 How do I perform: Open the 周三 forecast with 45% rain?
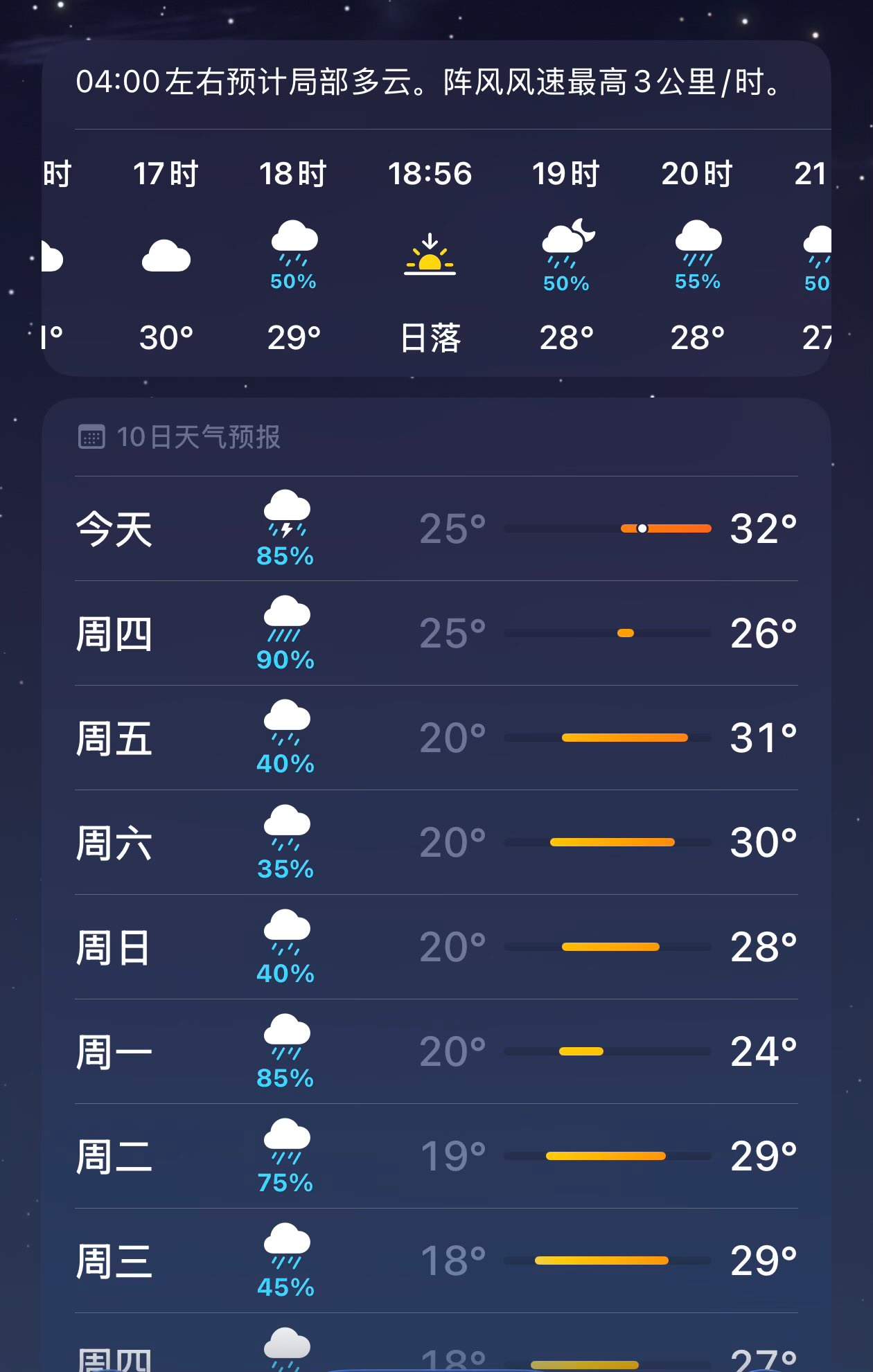(x=436, y=1260)
